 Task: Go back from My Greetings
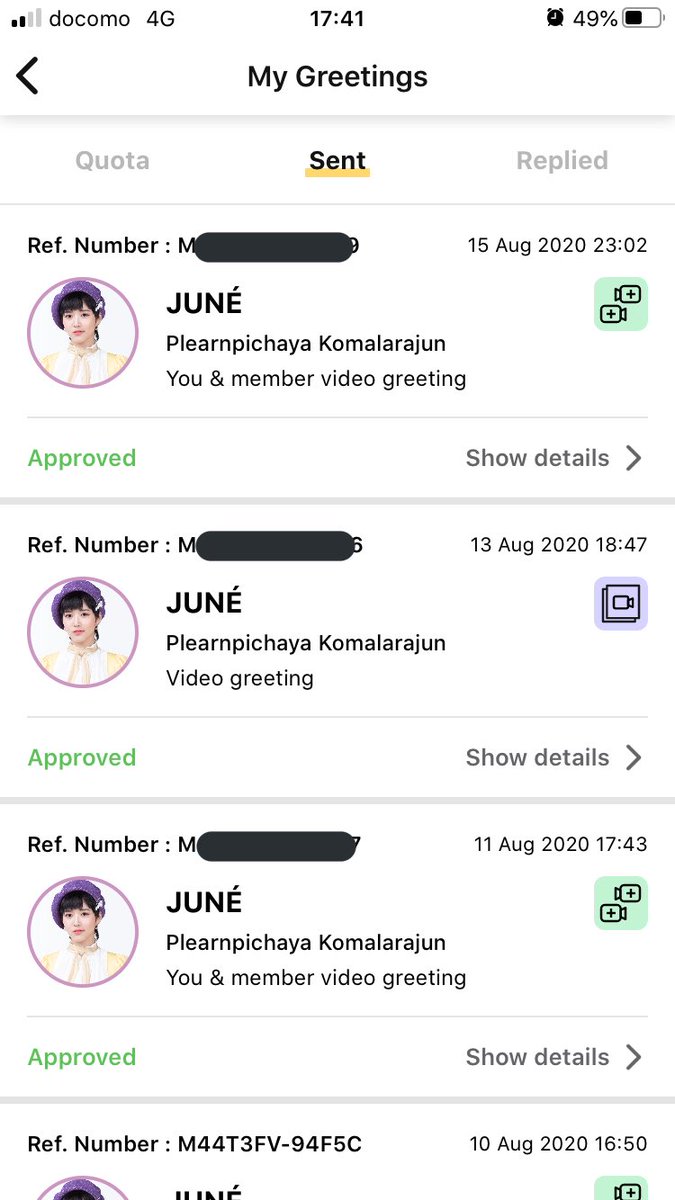(x=28, y=76)
